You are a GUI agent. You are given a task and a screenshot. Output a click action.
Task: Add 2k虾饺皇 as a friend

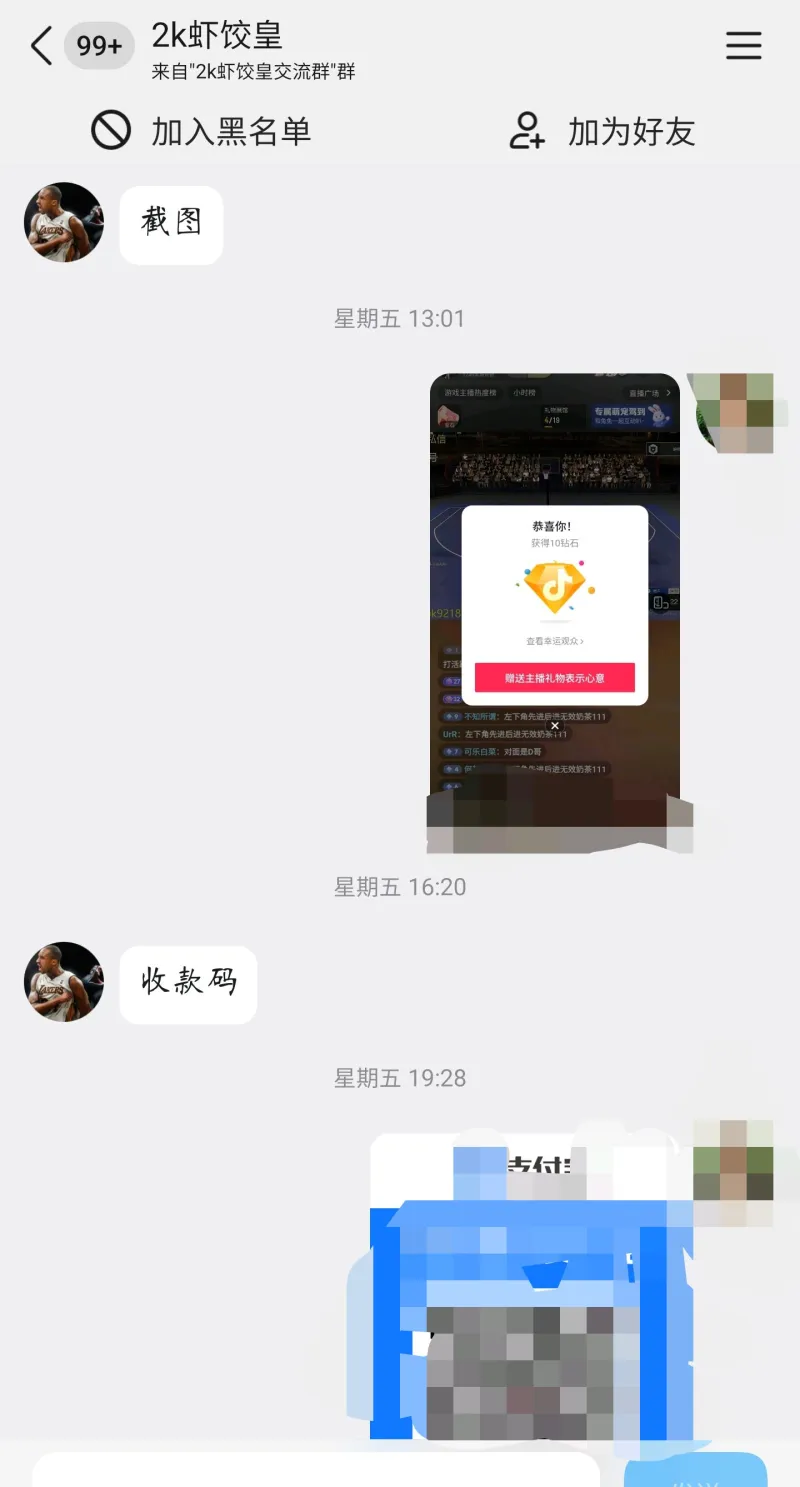click(x=603, y=131)
